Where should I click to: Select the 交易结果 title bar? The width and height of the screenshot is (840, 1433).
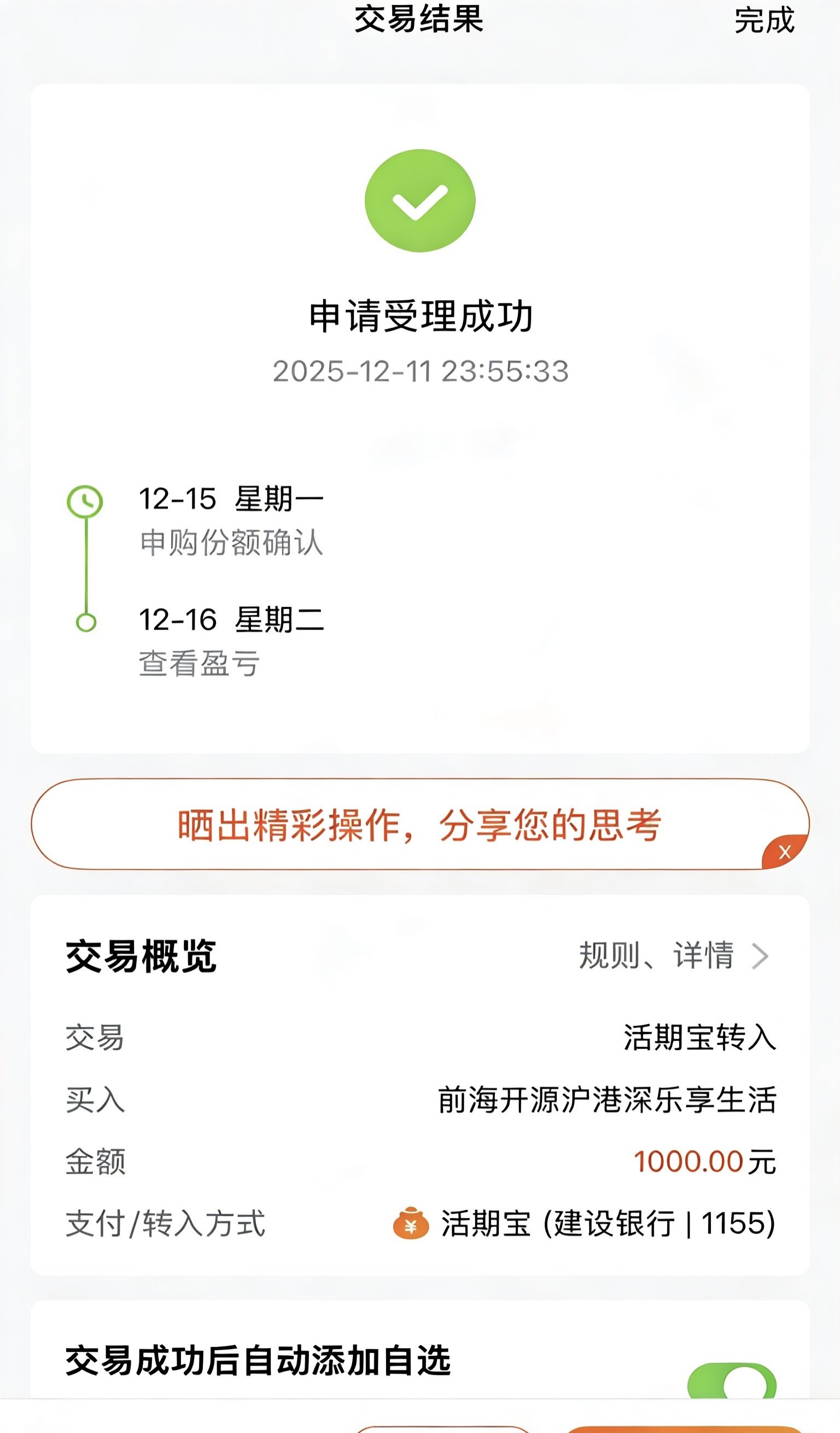pyautogui.click(x=420, y=19)
